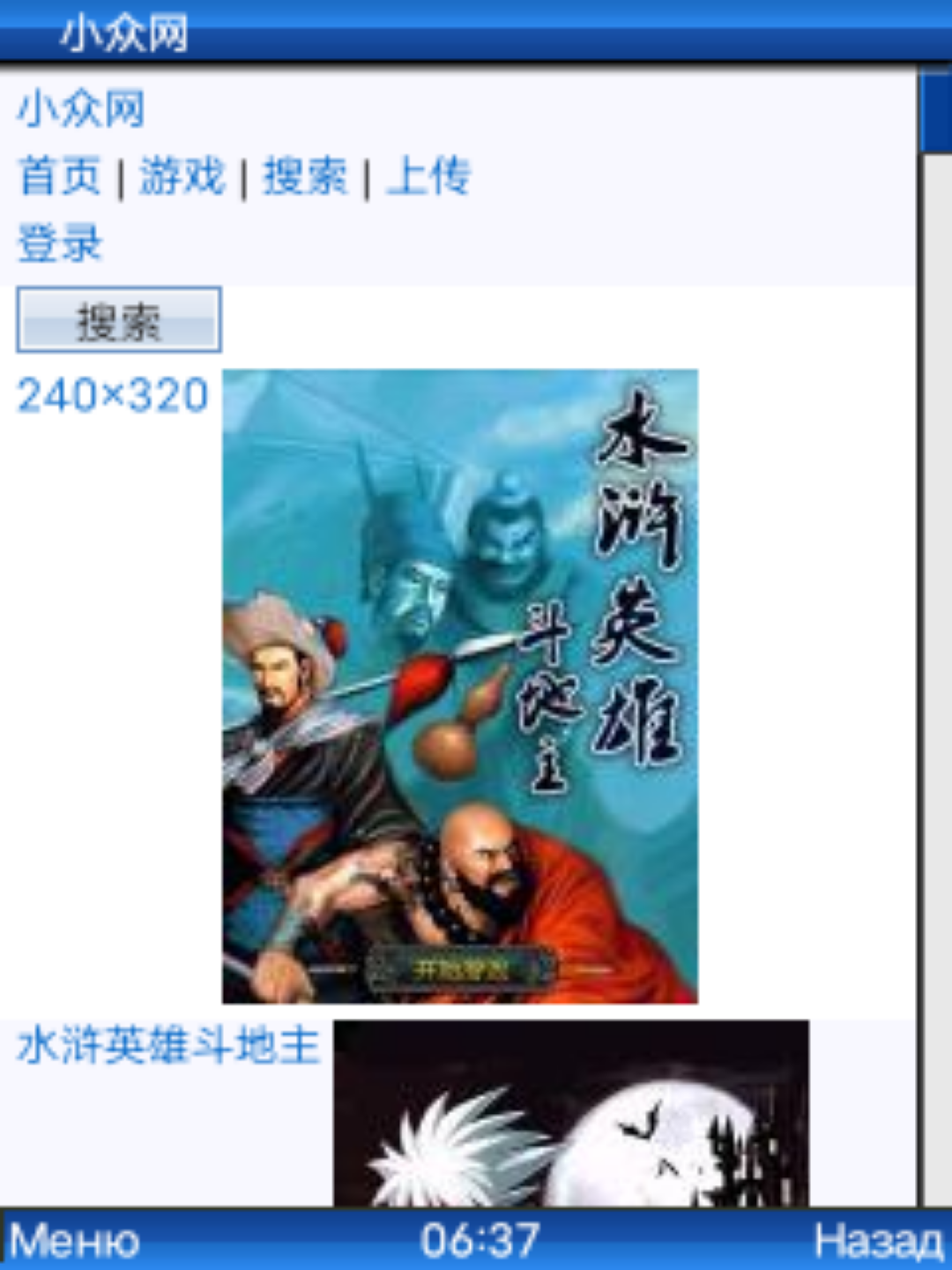Open the 上传 upload link

tap(429, 176)
